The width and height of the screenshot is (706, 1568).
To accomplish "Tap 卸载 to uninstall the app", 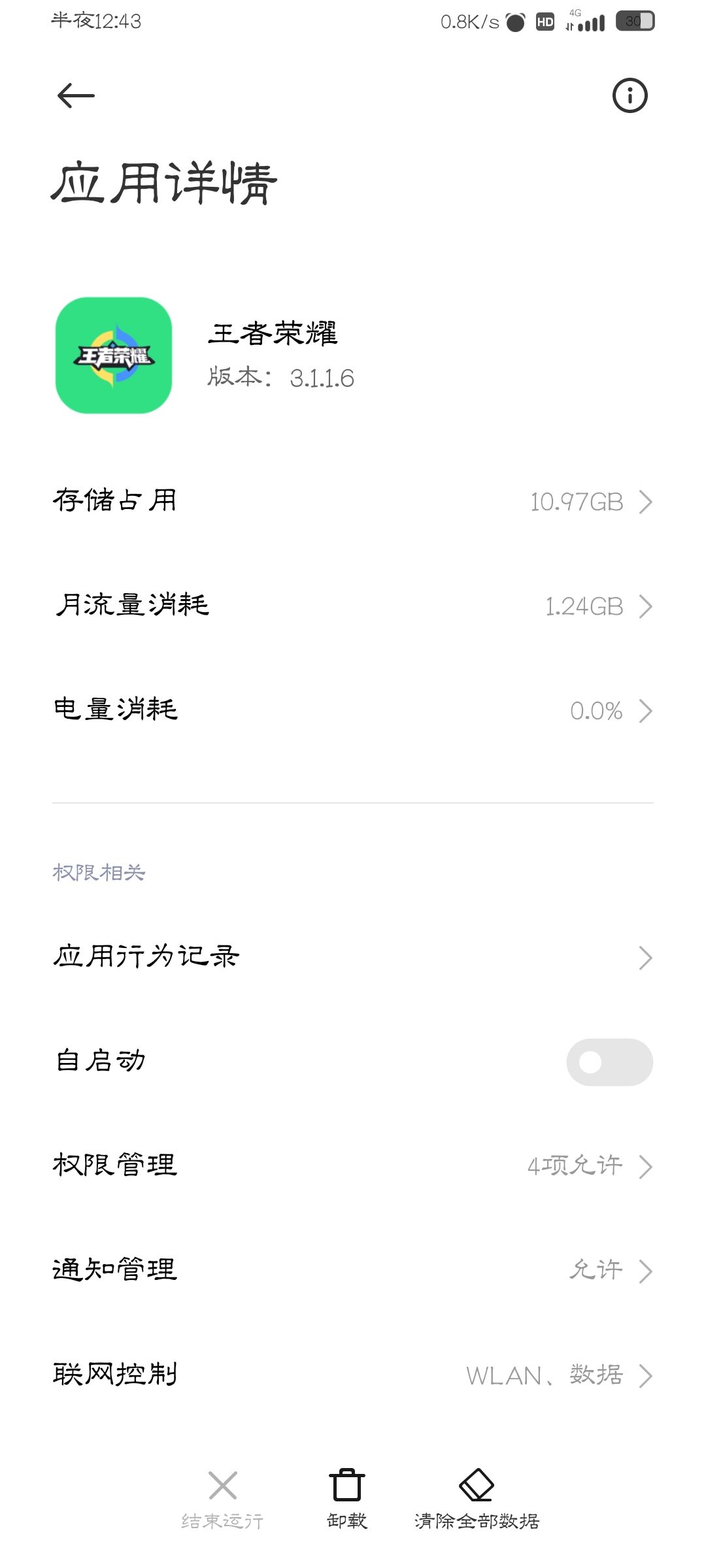I will pos(347,1499).
